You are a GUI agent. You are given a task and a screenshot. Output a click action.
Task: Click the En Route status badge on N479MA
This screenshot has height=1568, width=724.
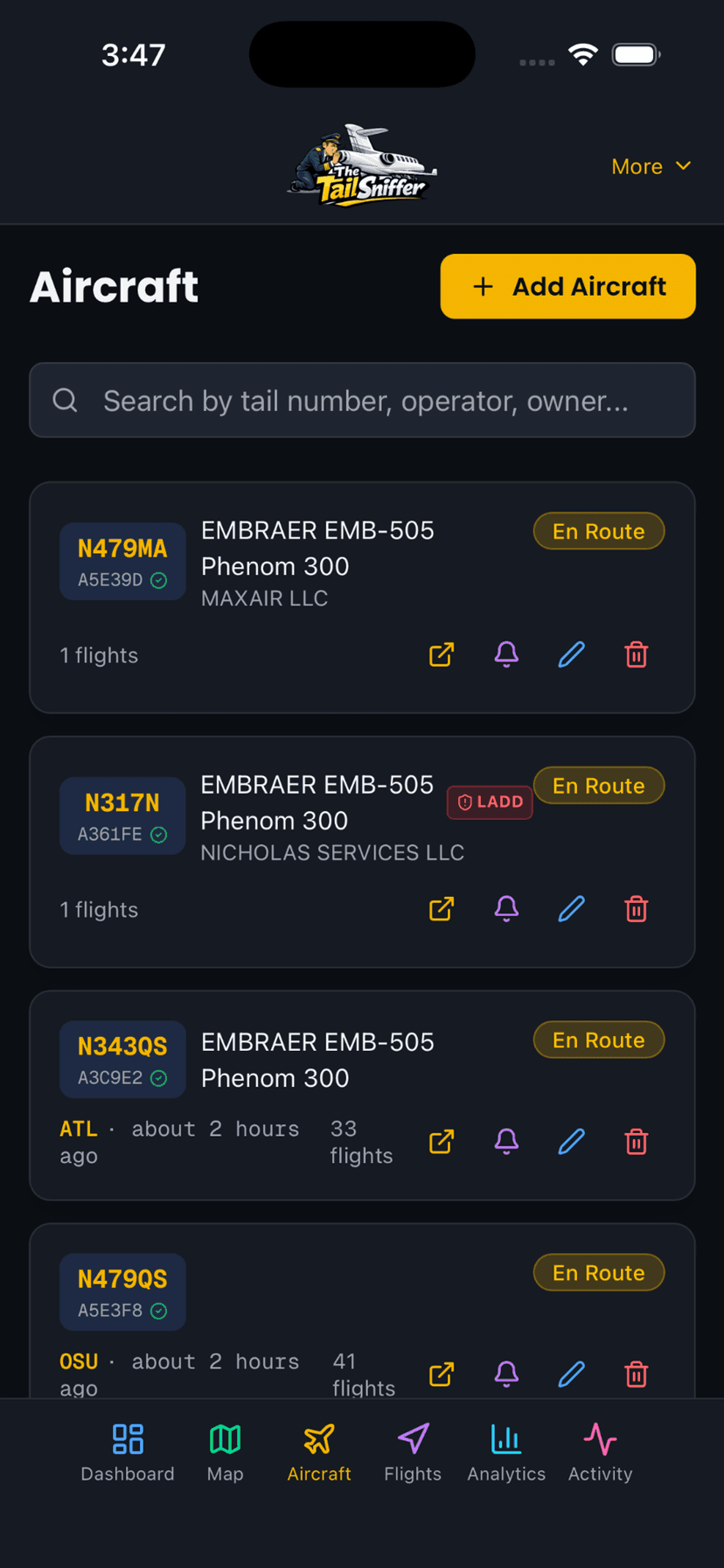(x=598, y=531)
